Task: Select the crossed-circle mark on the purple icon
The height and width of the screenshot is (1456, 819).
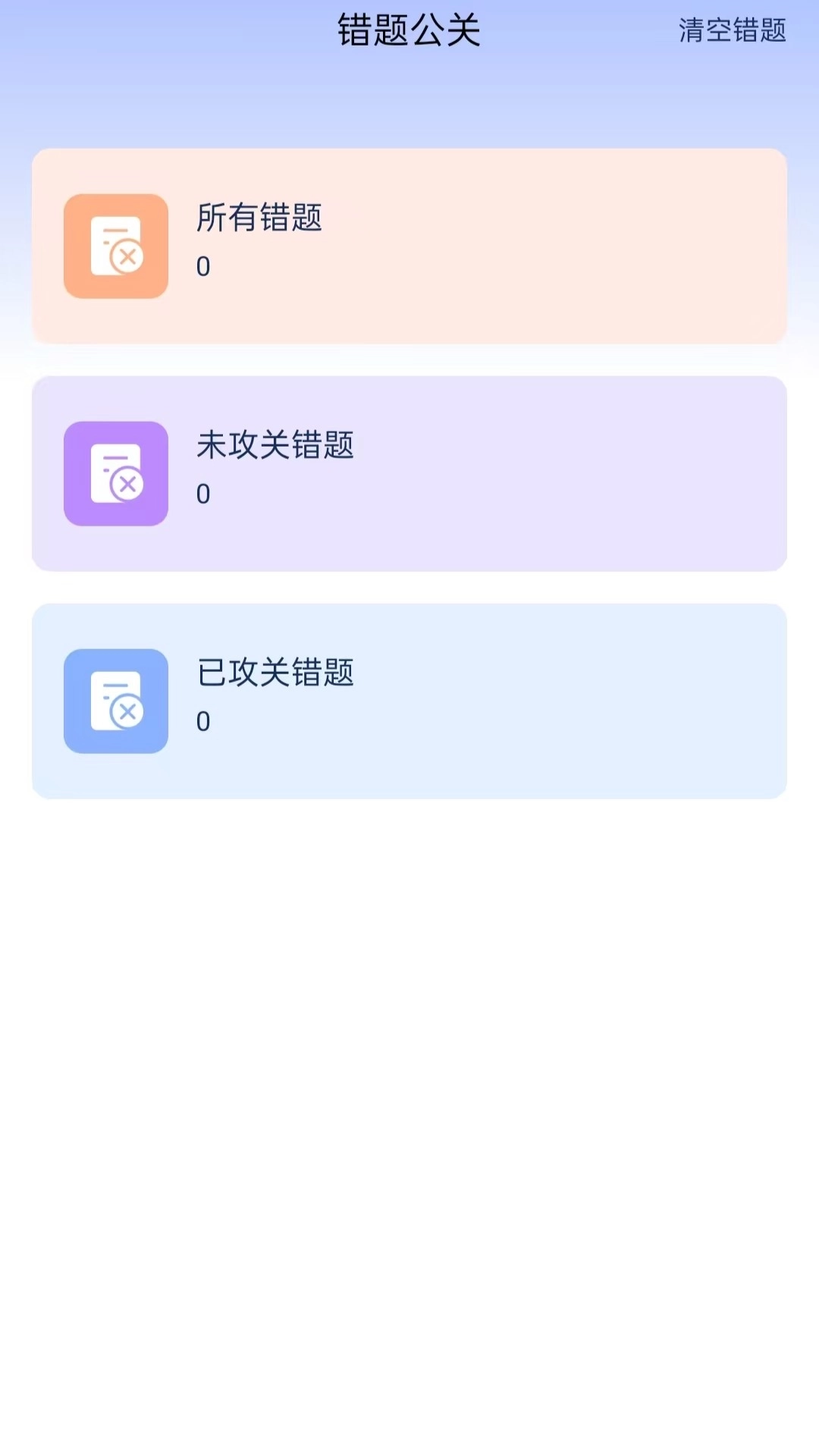Action: click(x=127, y=485)
